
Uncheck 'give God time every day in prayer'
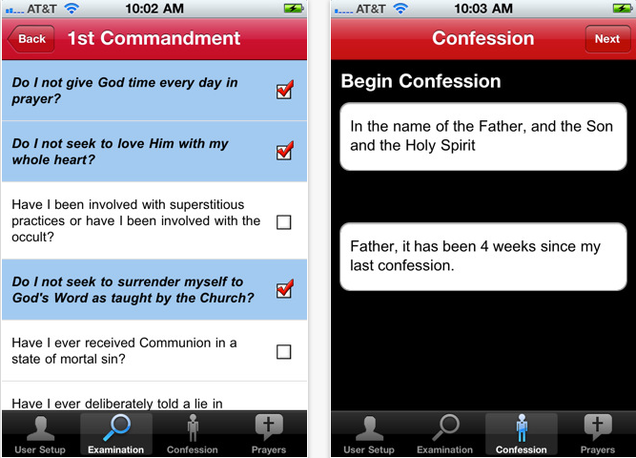tap(284, 91)
